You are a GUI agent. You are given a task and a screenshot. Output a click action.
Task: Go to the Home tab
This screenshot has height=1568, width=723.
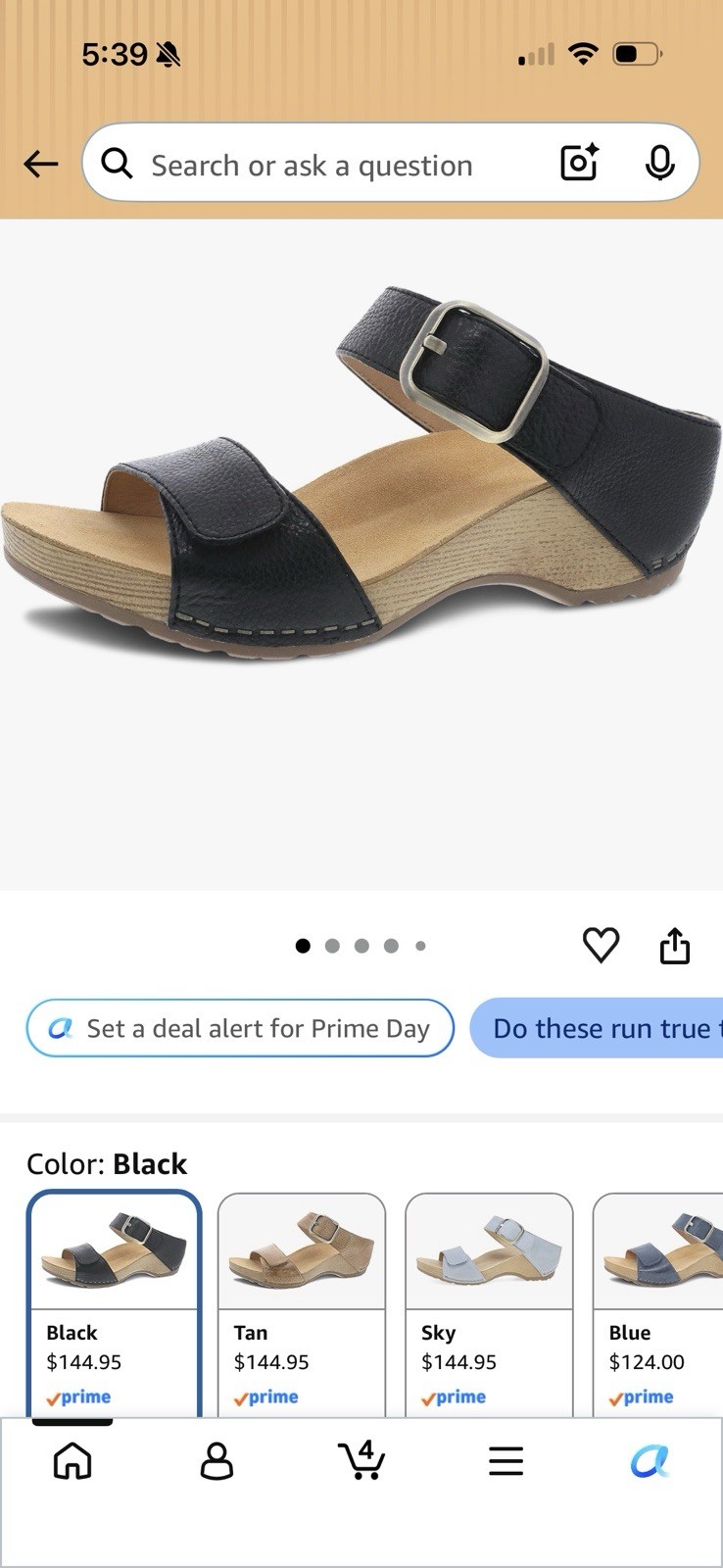pyautogui.click(x=72, y=1461)
